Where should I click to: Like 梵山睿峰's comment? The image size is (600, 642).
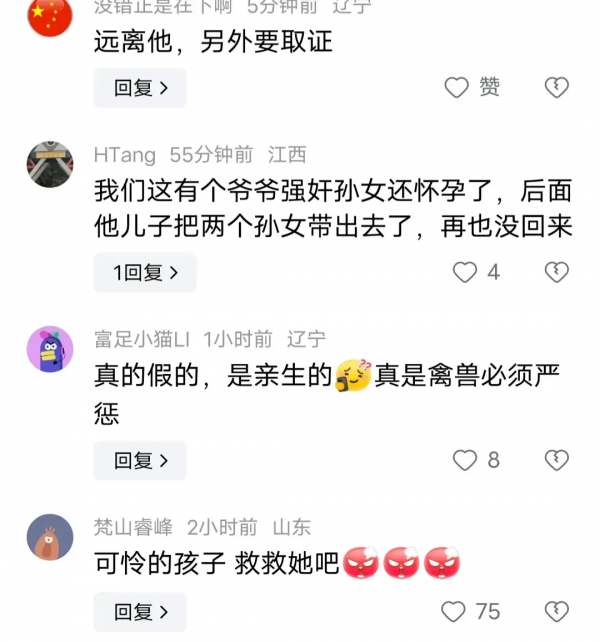coord(454,611)
